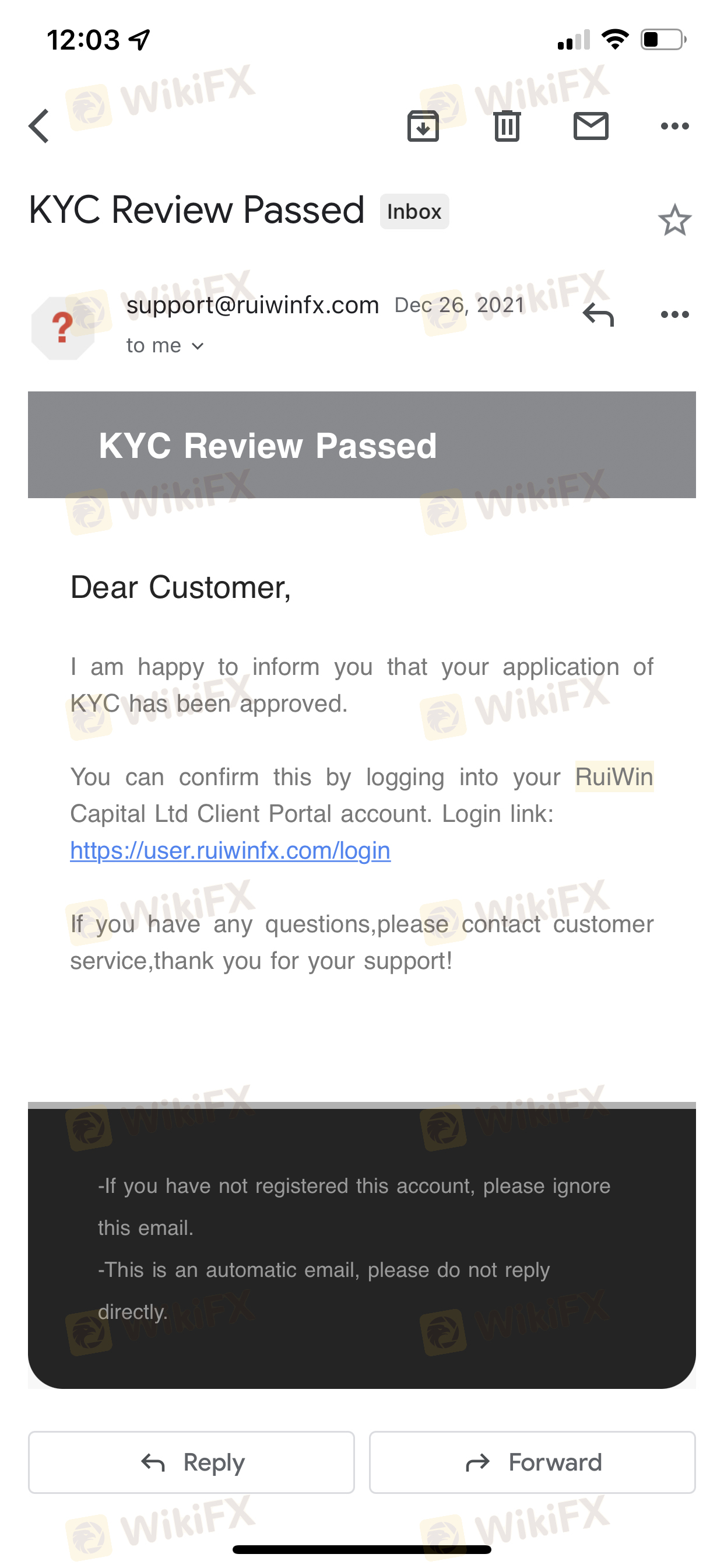724x1568 pixels.
Task: Archive this email
Action: click(x=423, y=126)
